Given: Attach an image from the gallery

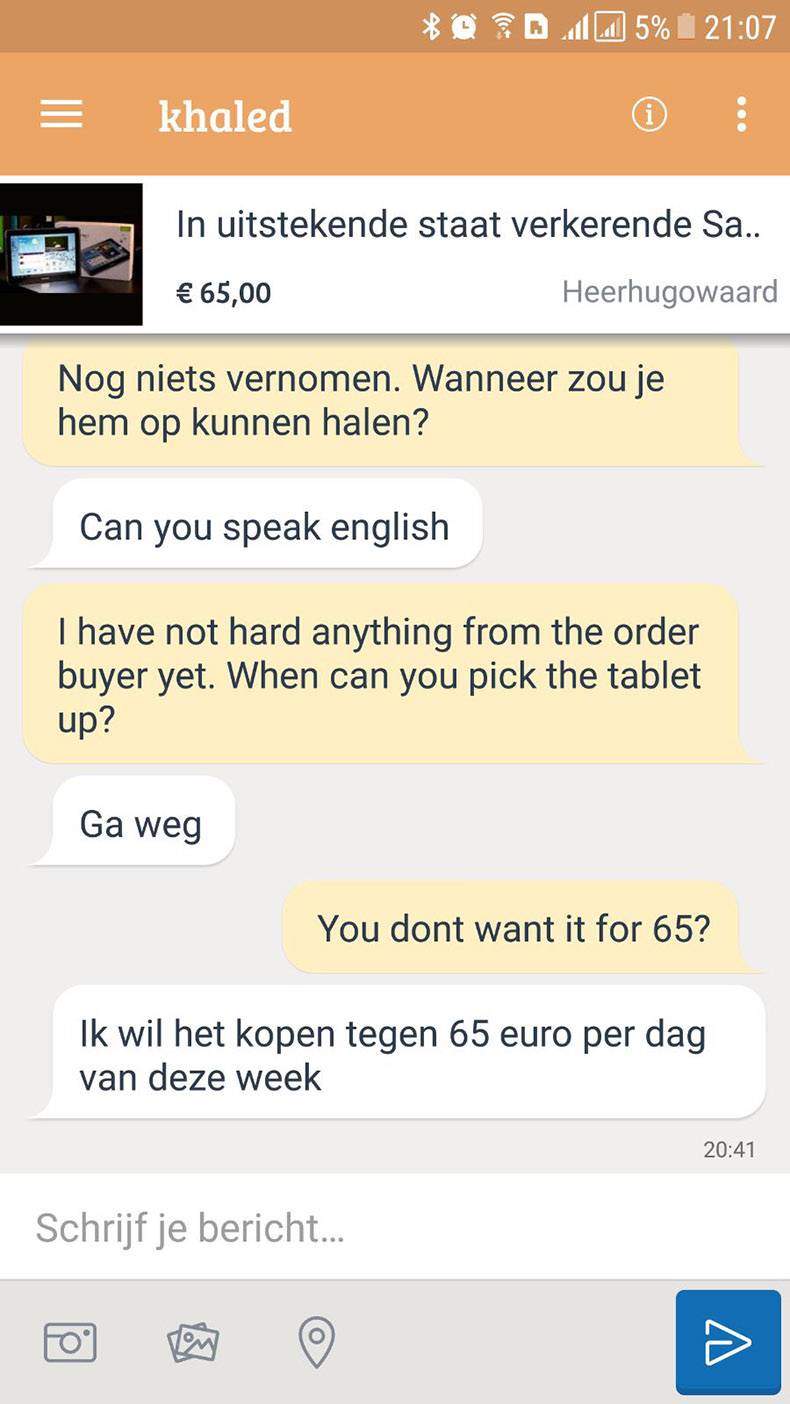Looking at the screenshot, I should click(193, 1341).
